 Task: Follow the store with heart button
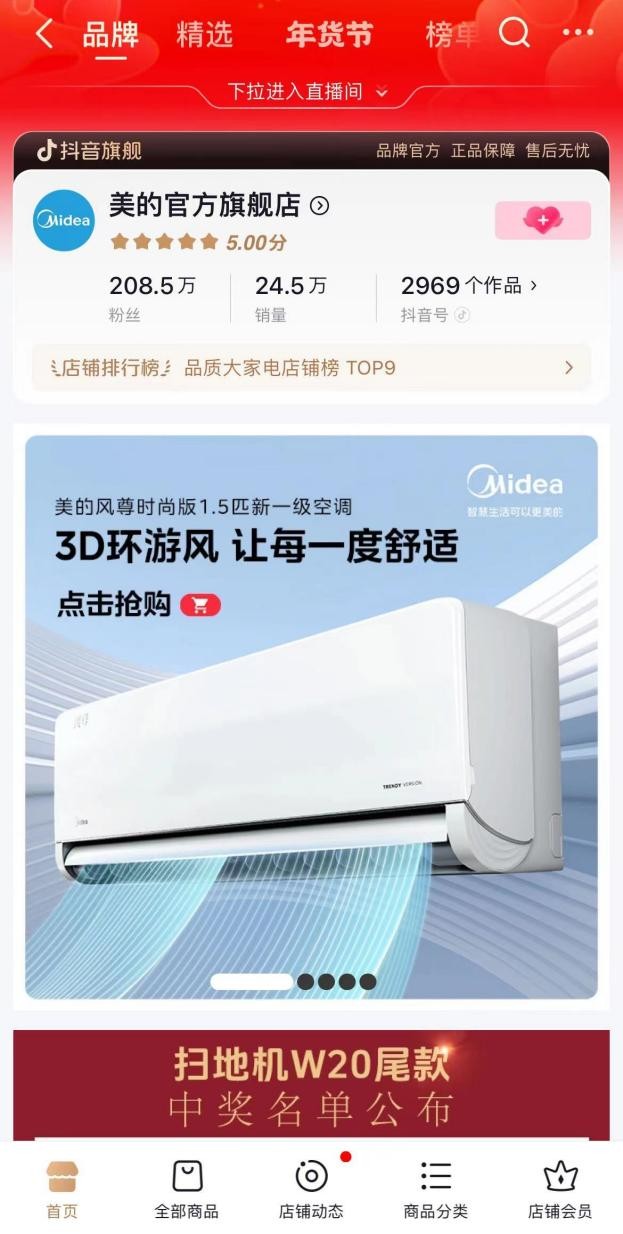542,220
